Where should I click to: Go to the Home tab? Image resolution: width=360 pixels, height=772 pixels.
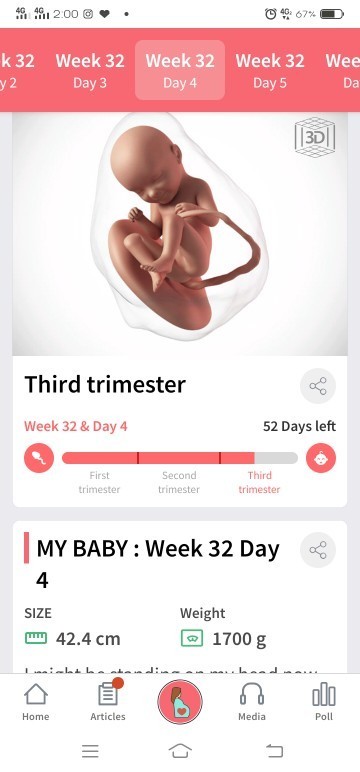click(x=36, y=702)
